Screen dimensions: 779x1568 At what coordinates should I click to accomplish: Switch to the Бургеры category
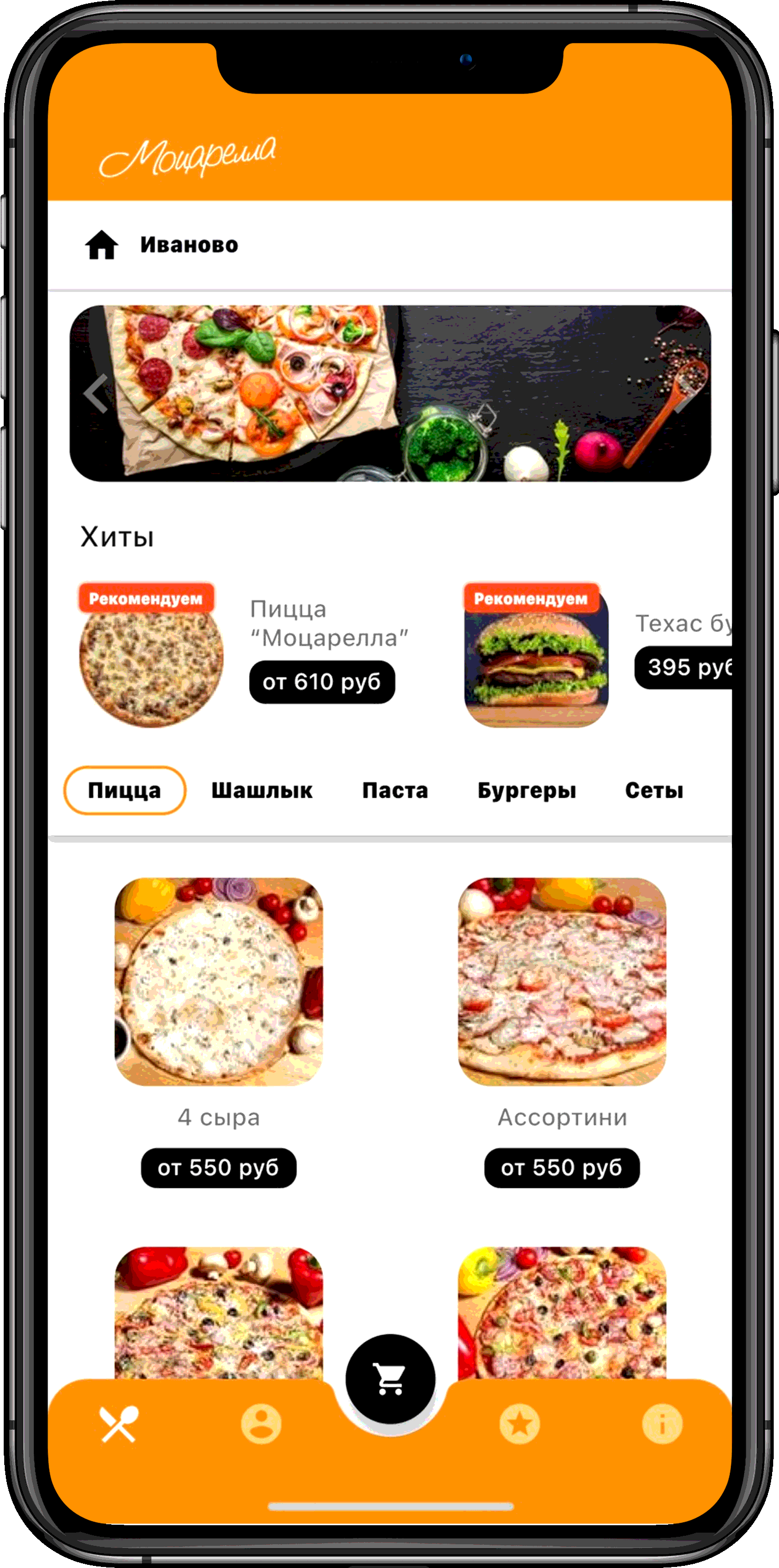[526, 790]
